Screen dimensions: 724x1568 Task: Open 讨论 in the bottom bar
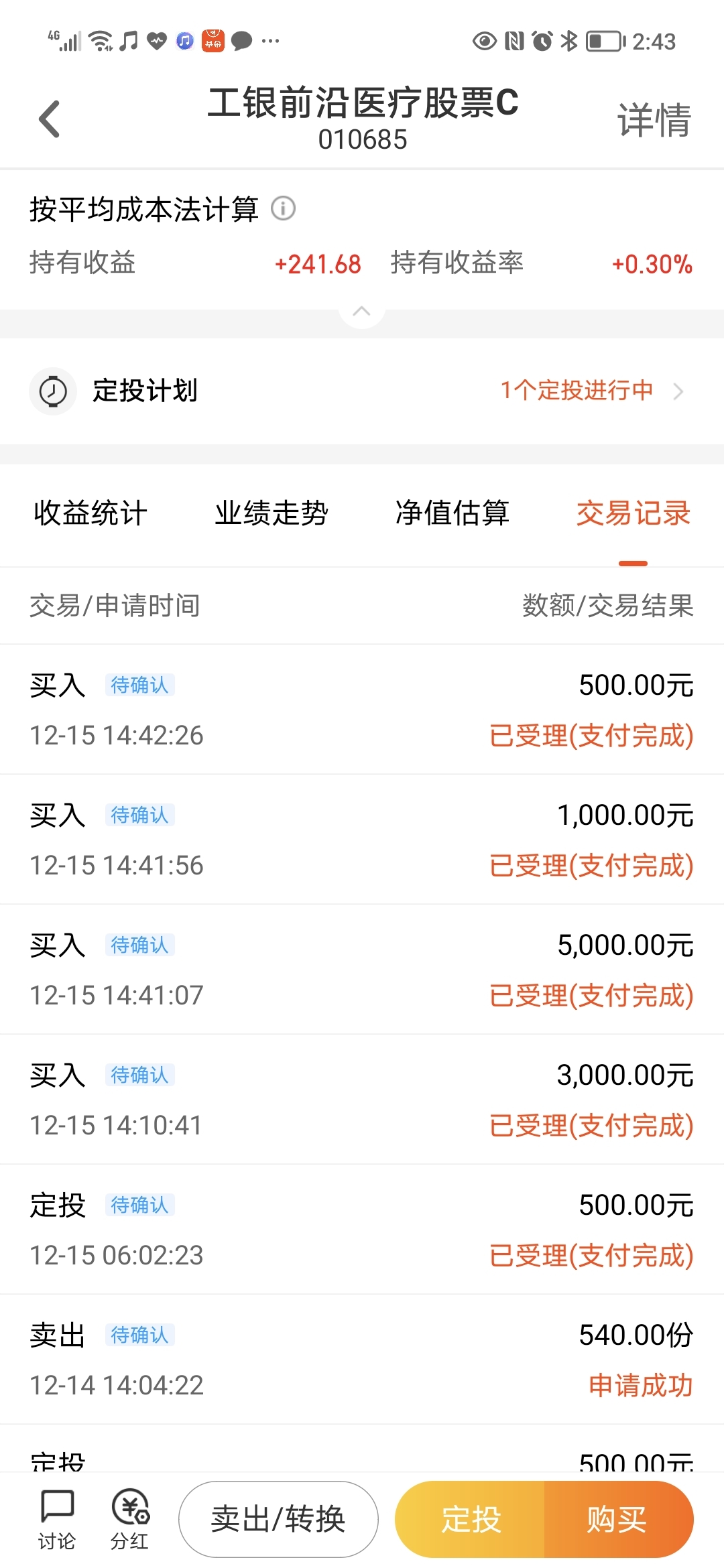[x=57, y=1520]
